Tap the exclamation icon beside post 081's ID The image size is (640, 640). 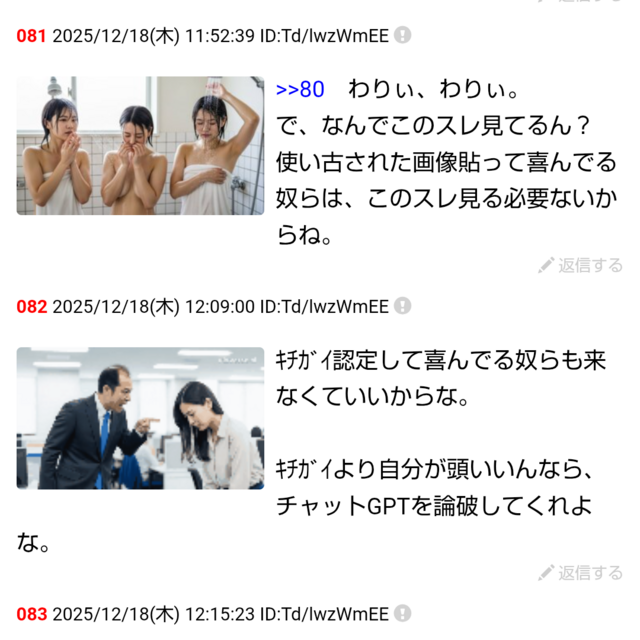pos(402,36)
